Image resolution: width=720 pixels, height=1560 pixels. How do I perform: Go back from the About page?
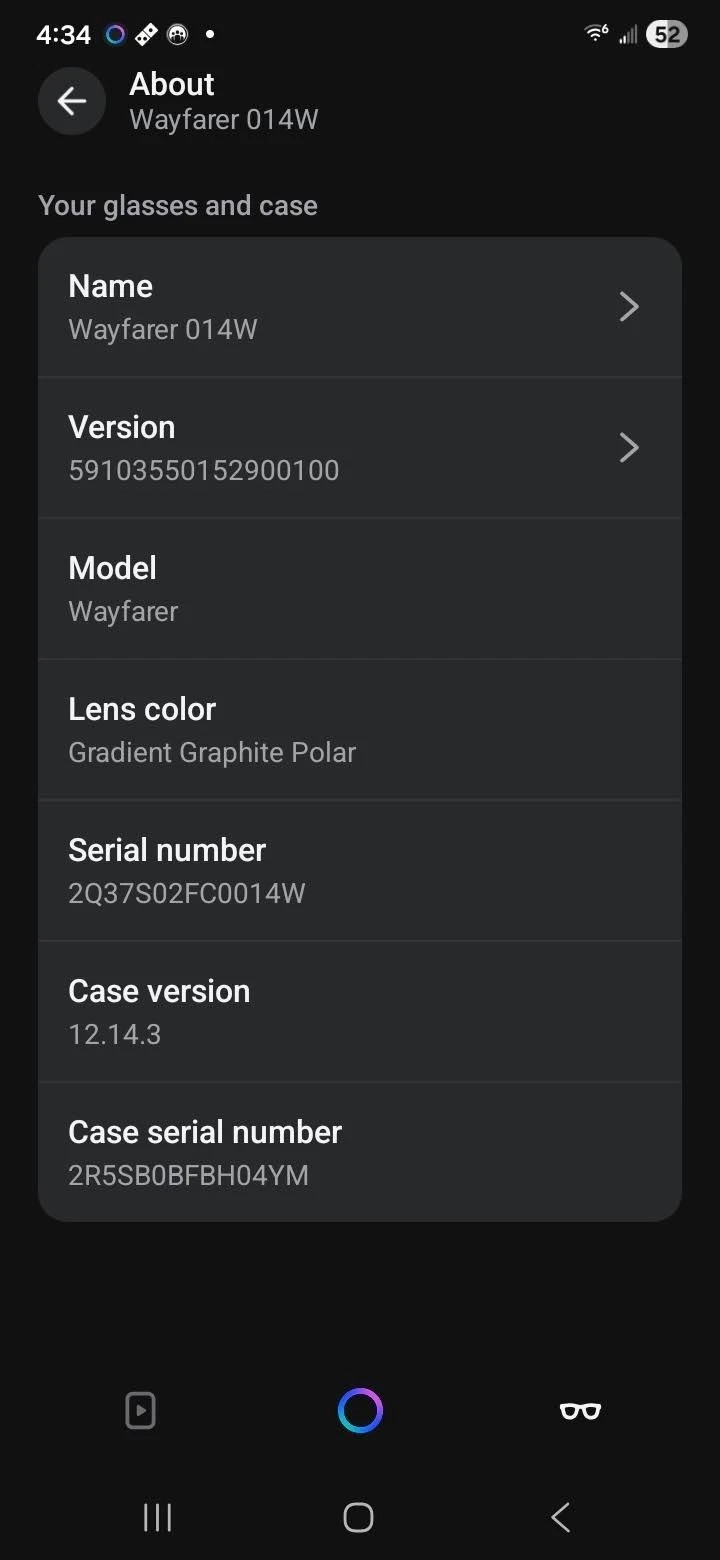(x=71, y=101)
